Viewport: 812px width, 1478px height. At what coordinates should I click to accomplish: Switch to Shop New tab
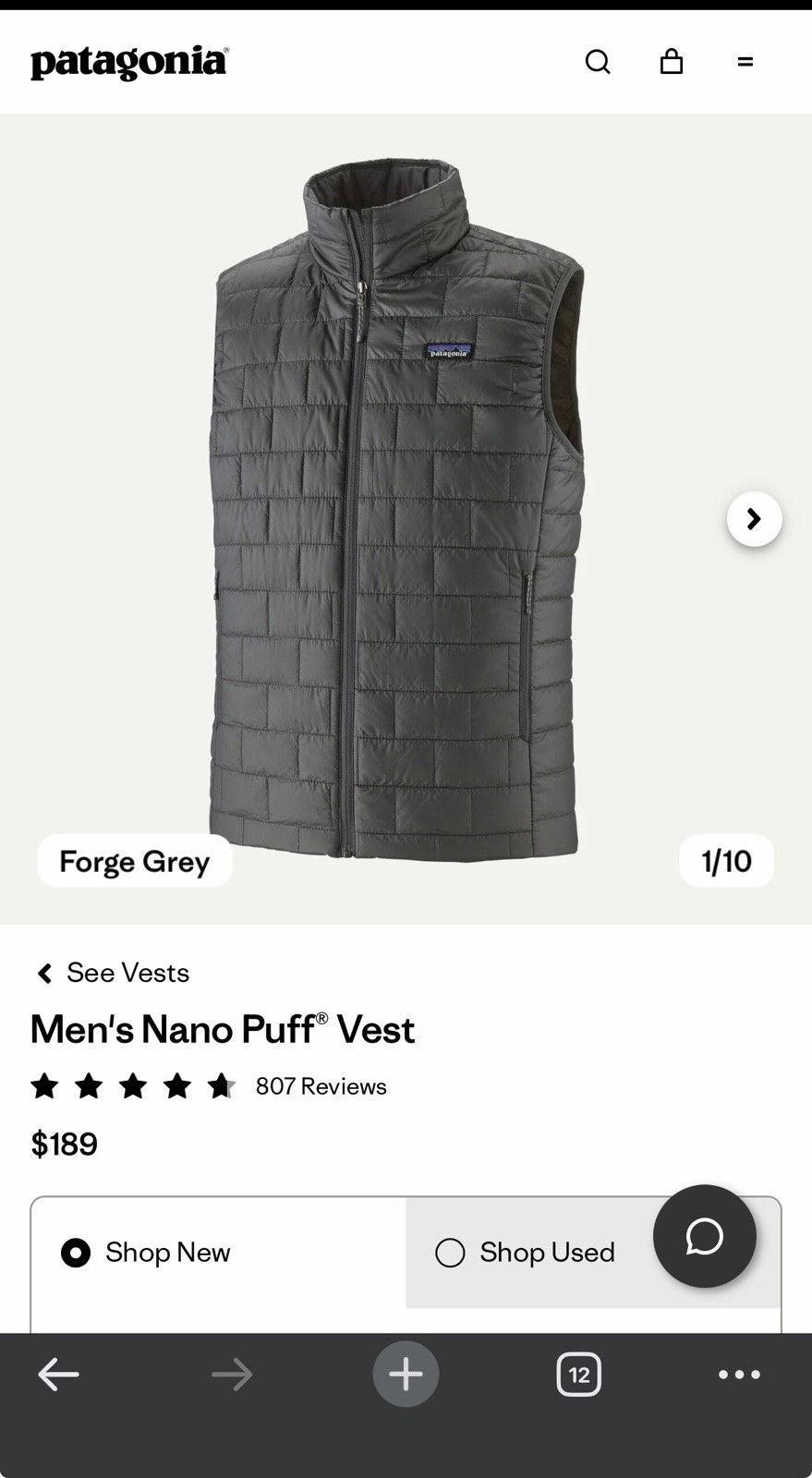(x=166, y=1253)
